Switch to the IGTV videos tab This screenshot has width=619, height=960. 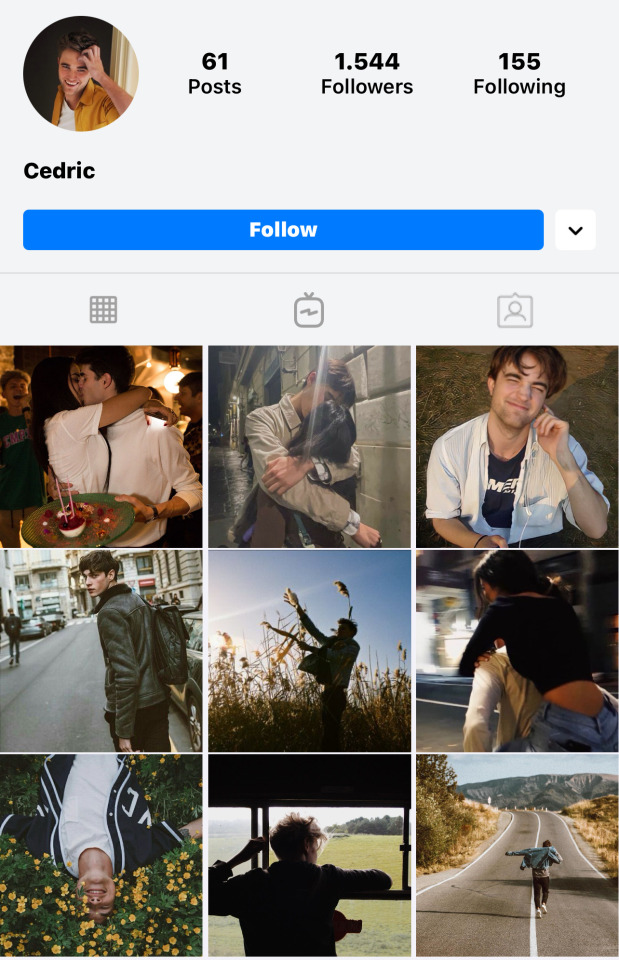tap(309, 310)
